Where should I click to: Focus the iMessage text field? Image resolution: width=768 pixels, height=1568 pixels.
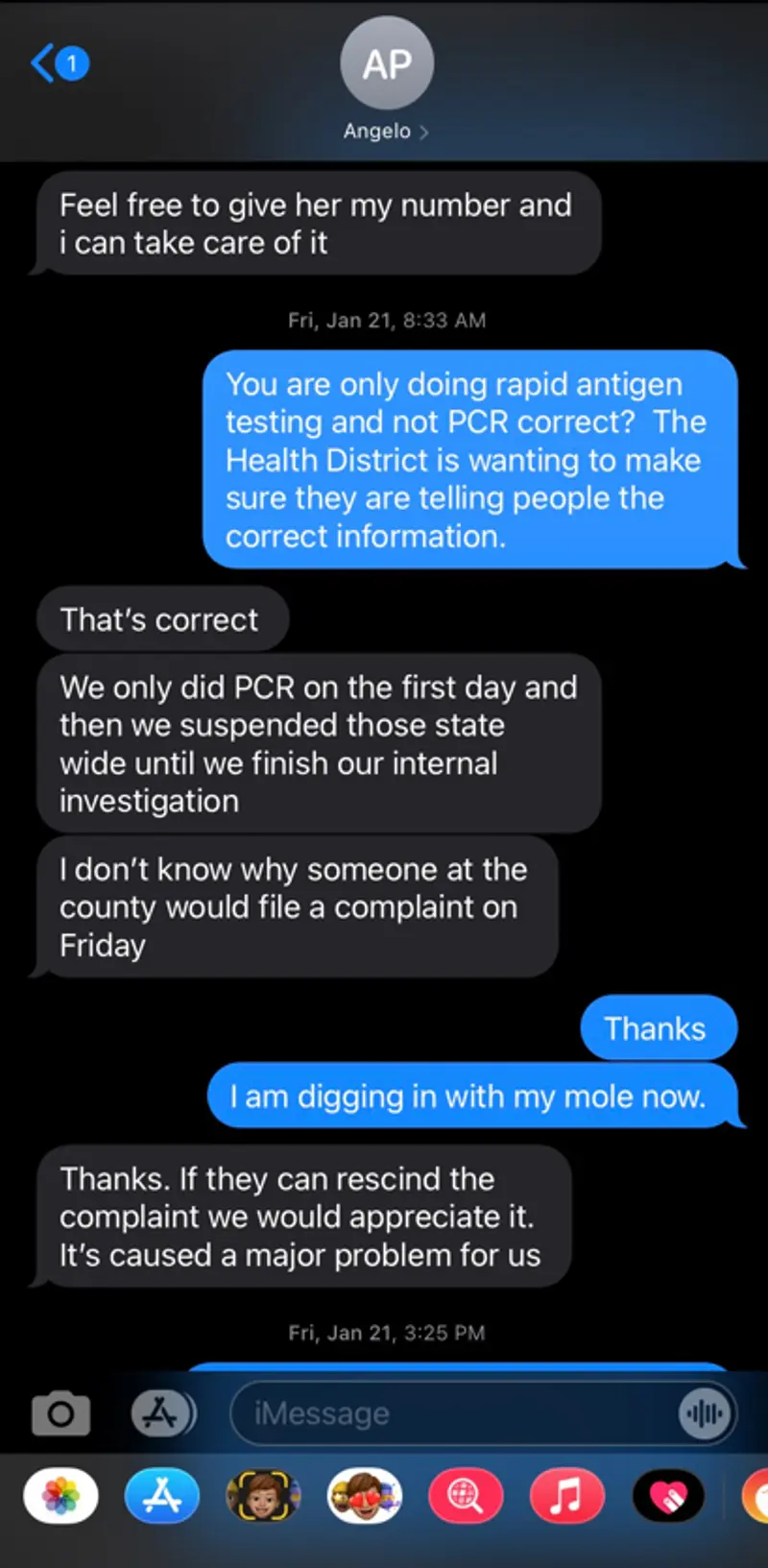coord(451,1413)
